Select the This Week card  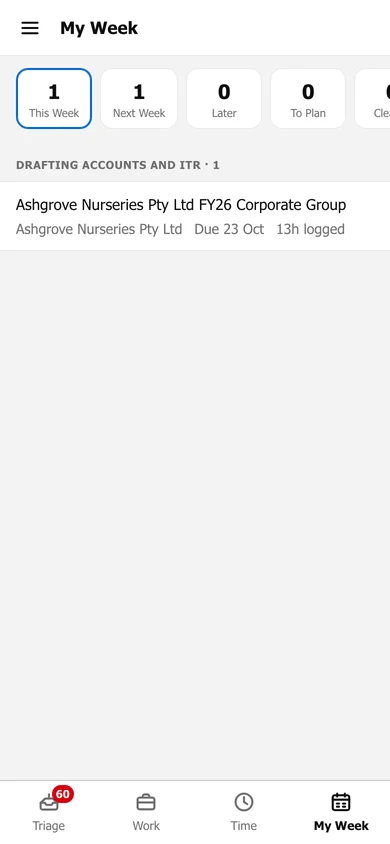click(54, 99)
